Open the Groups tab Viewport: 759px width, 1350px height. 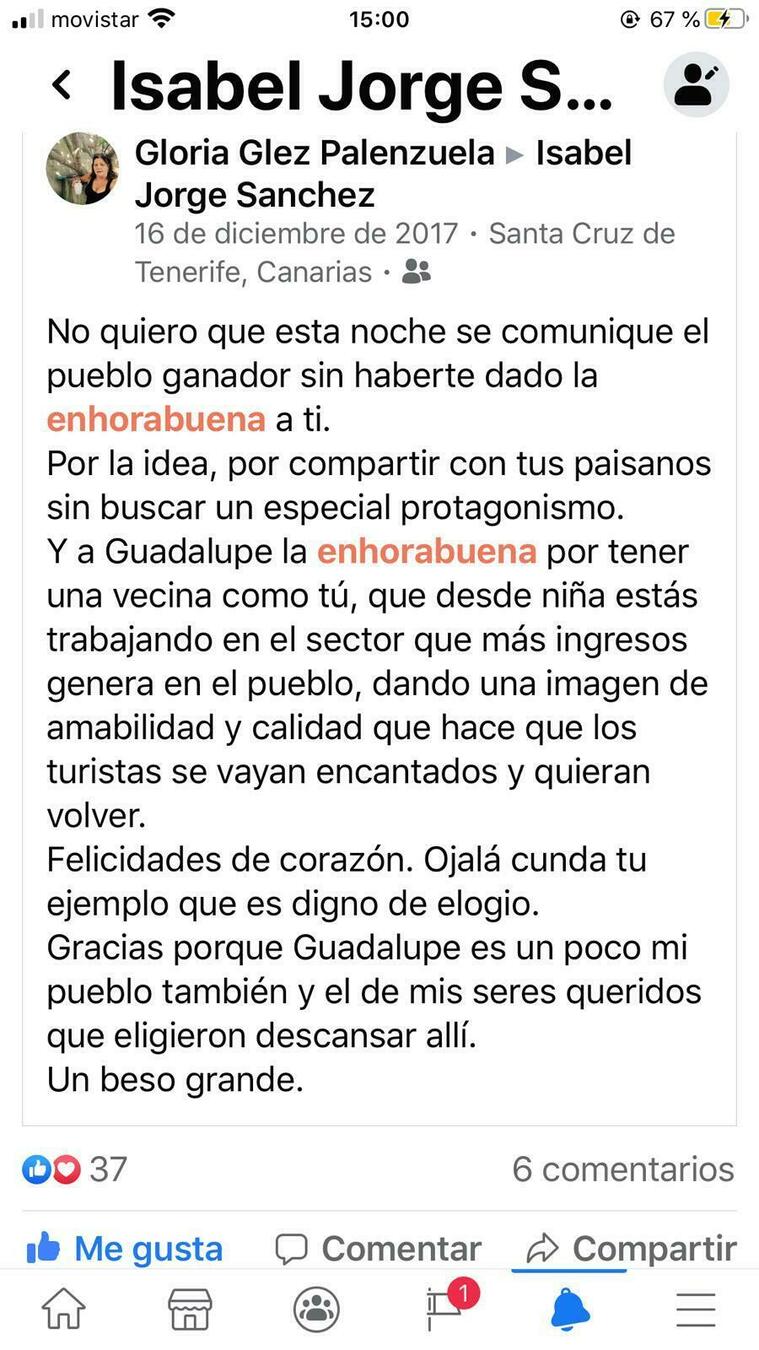click(x=317, y=1308)
